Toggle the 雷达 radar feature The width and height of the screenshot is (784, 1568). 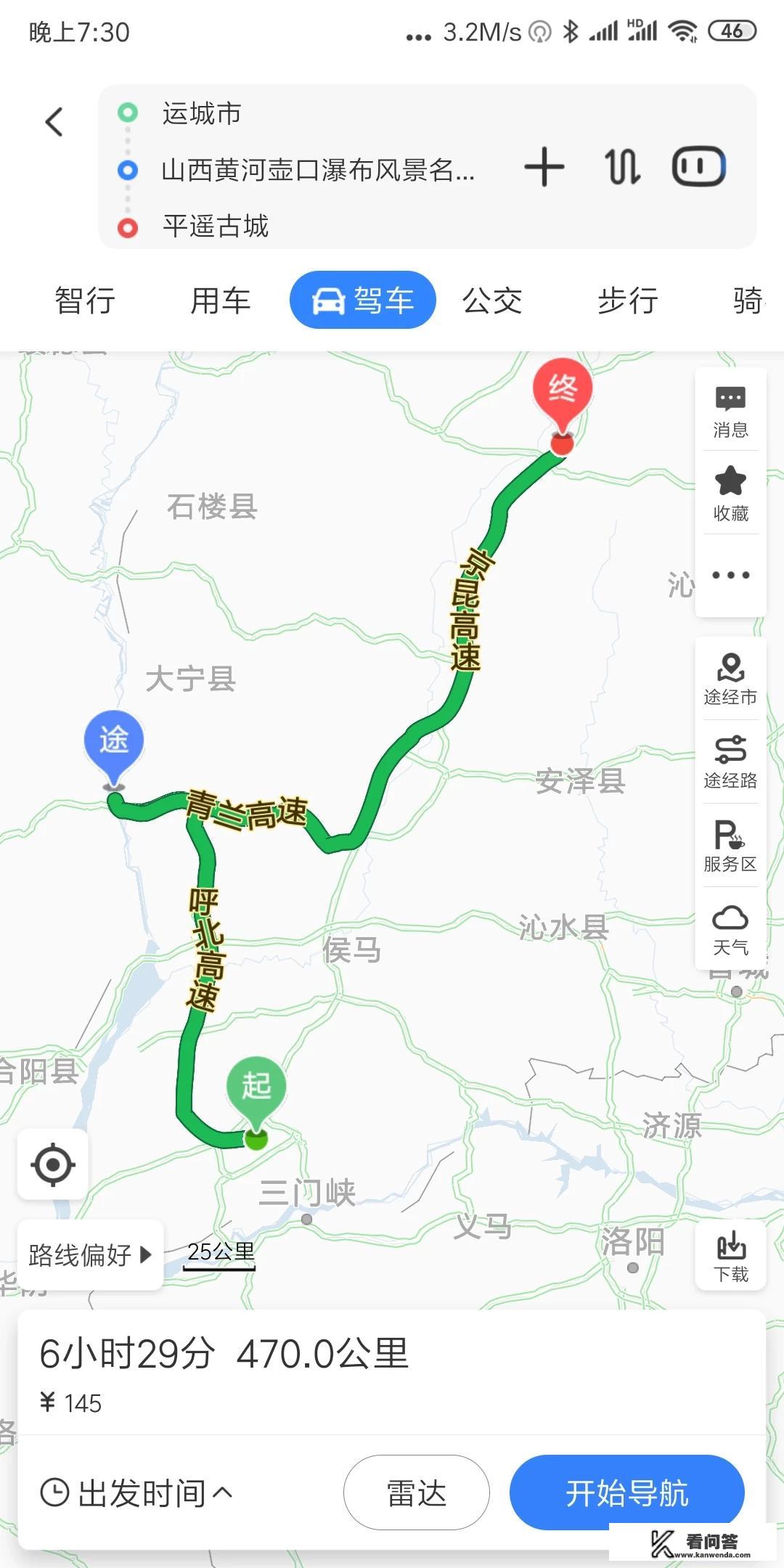pos(415,1493)
